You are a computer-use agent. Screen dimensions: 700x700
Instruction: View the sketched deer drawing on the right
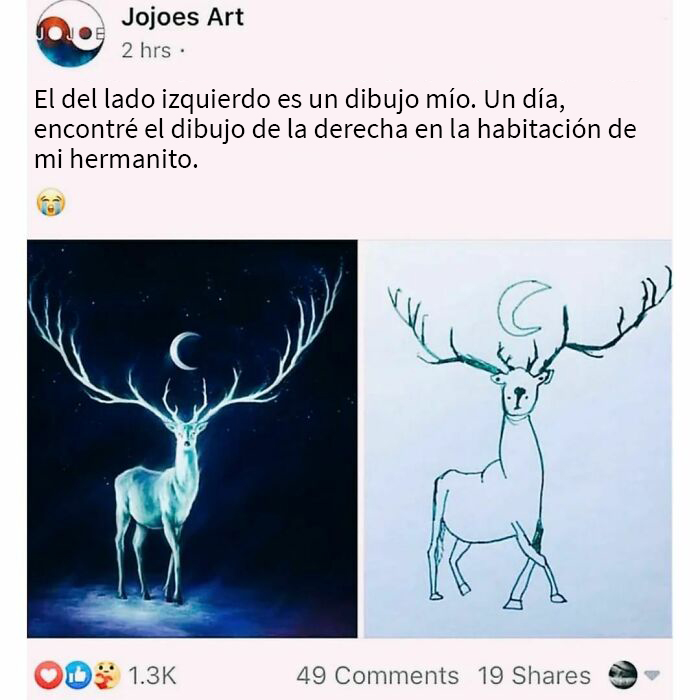point(516,438)
